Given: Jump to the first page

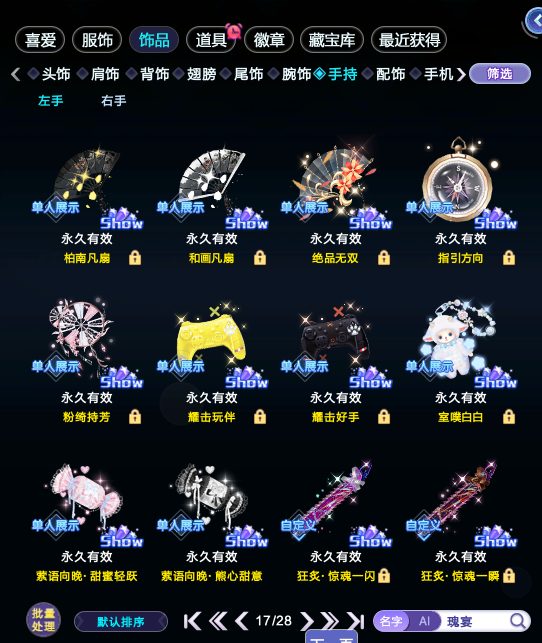Looking at the screenshot, I should coord(192,621).
